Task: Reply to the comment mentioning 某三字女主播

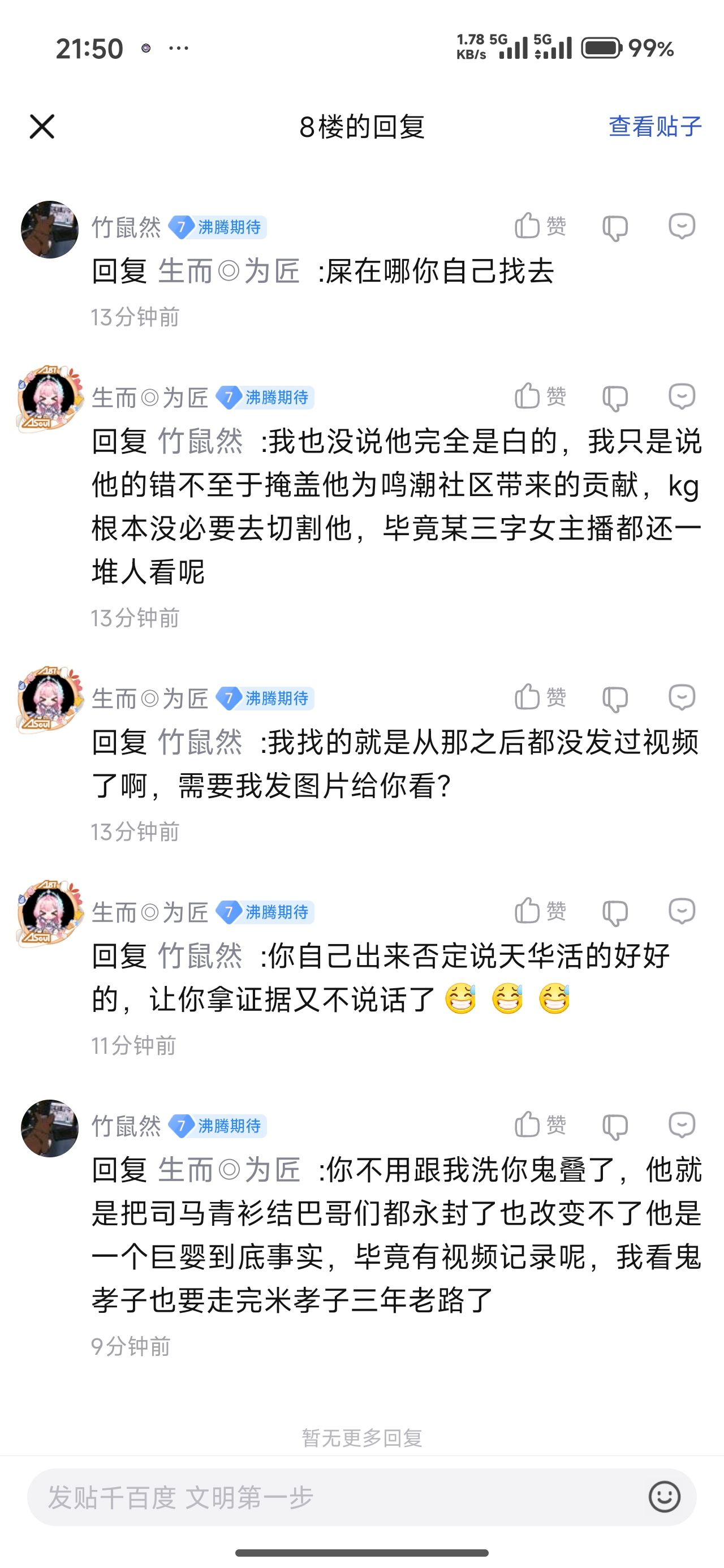Action: tap(682, 397)
